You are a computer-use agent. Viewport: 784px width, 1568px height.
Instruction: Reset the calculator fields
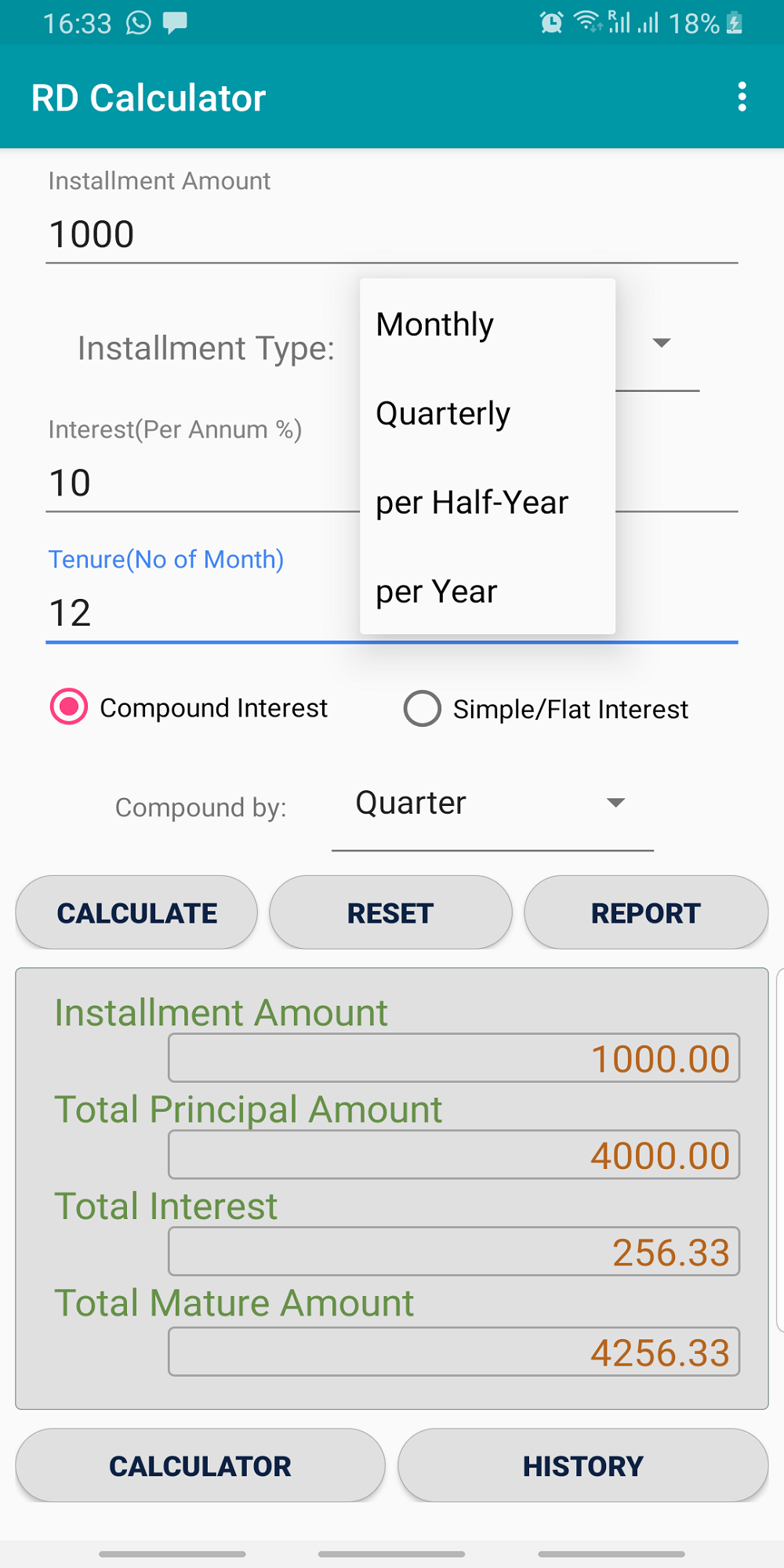tap(390, 913)
